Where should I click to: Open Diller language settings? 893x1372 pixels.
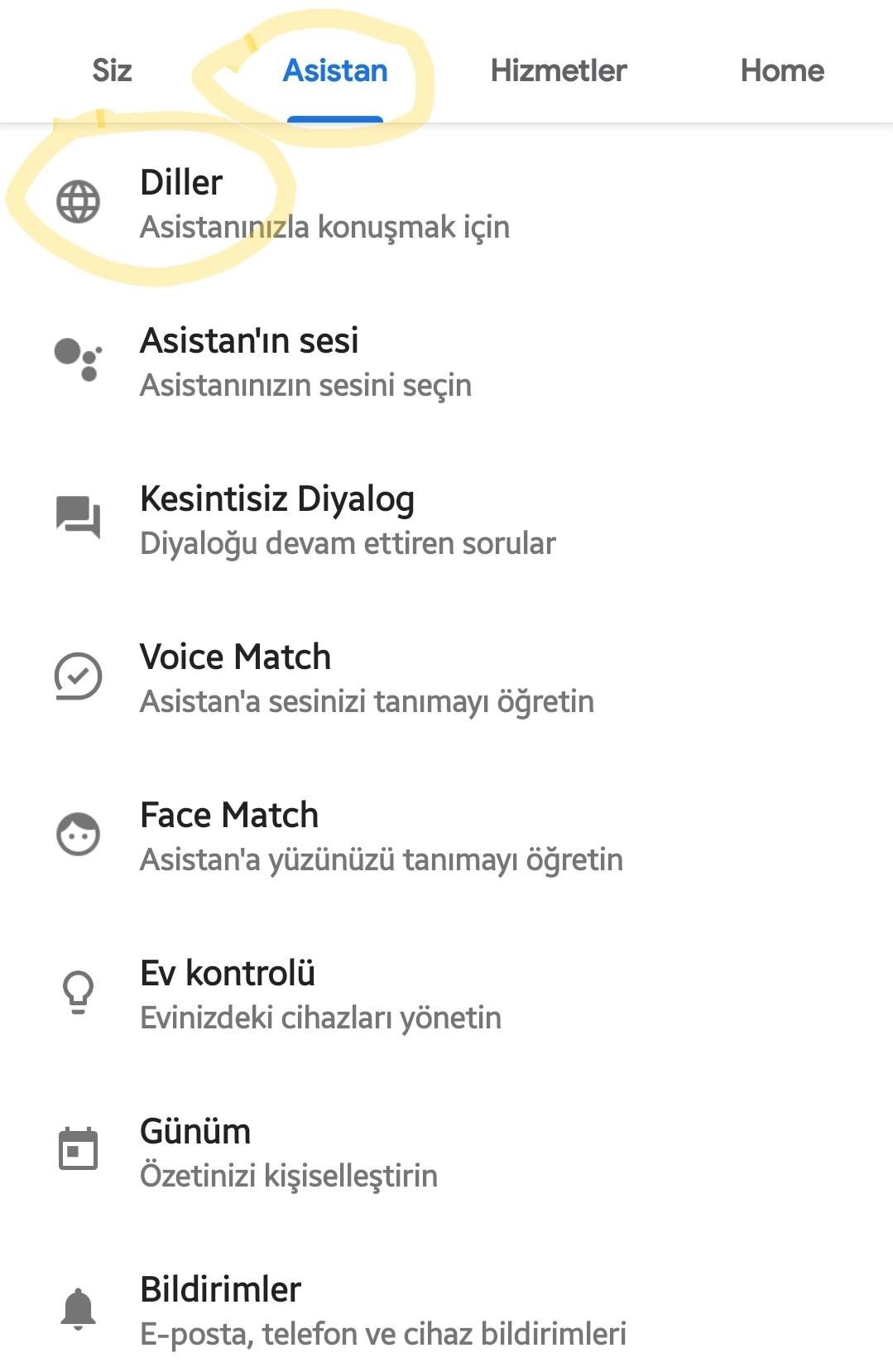(323, 204)
